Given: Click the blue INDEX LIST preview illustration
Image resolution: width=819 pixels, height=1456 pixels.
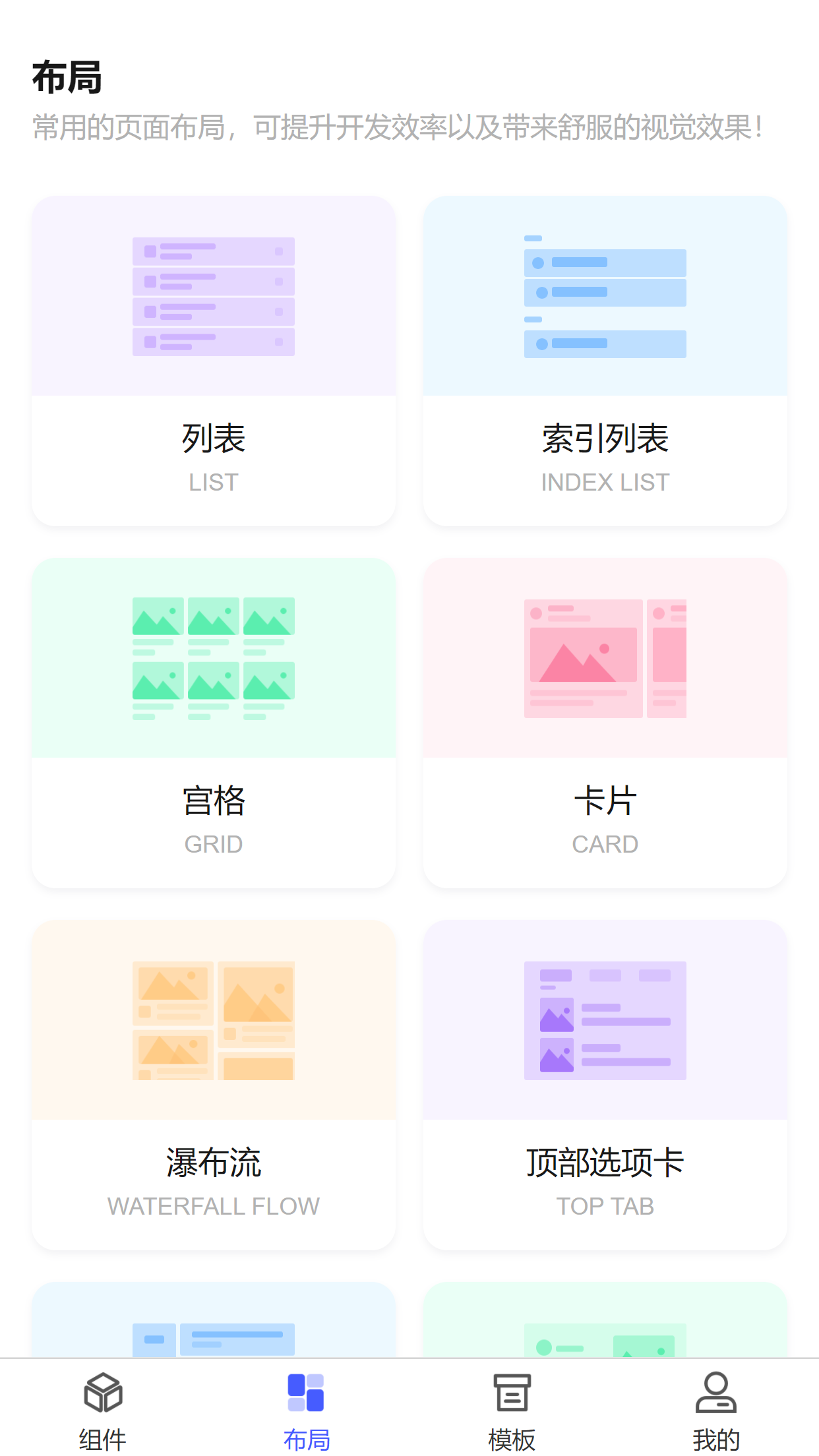Looking at the screenshot, I should 605,295.
